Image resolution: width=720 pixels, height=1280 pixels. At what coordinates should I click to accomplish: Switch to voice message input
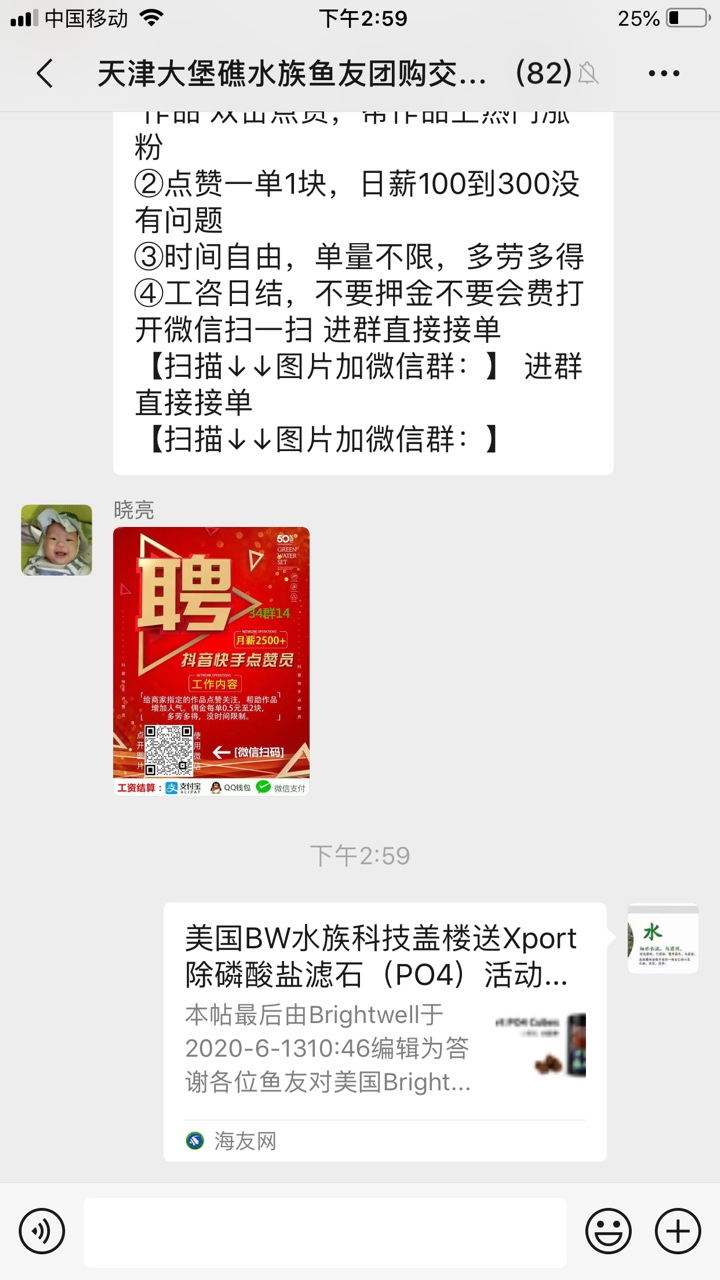[41, 1230]
